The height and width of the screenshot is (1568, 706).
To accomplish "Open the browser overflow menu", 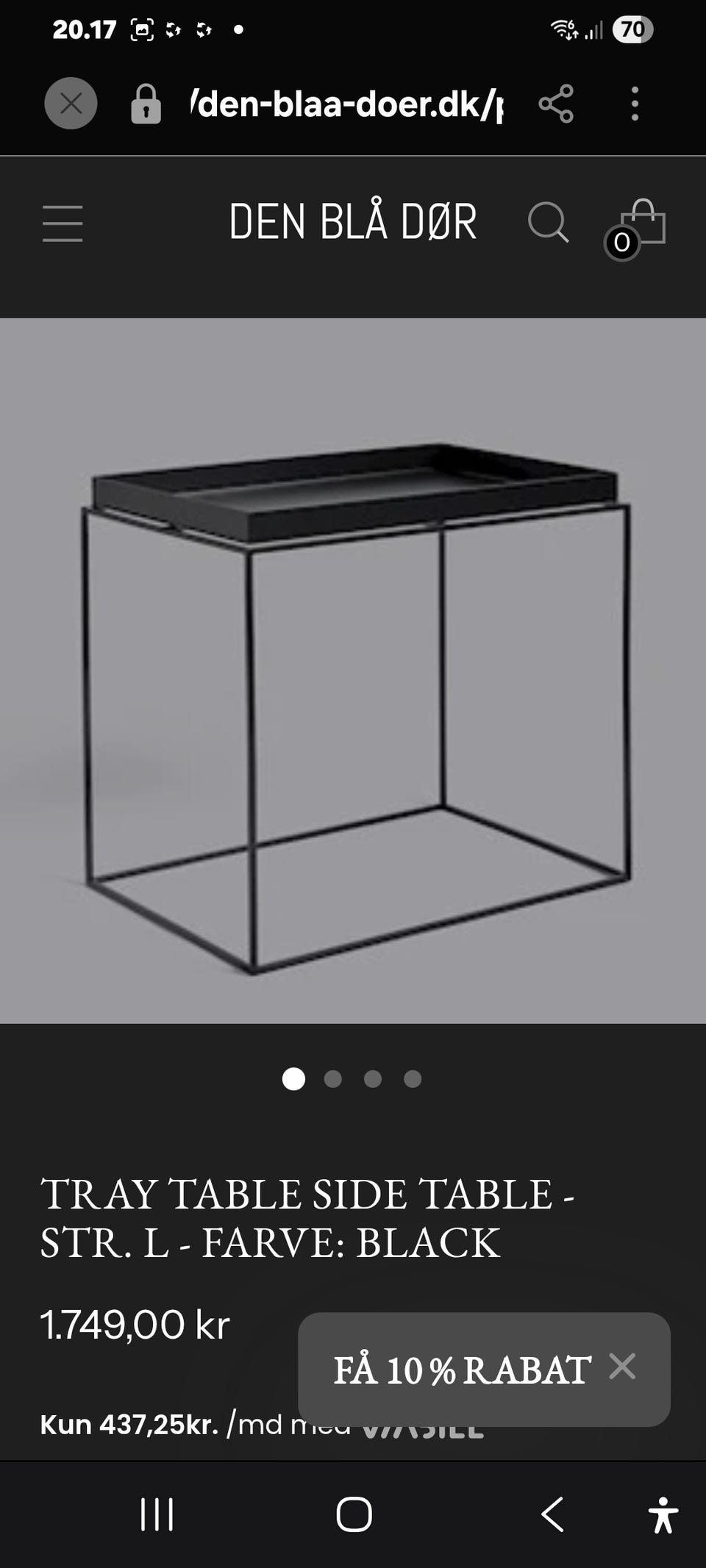I will (635, 103).
